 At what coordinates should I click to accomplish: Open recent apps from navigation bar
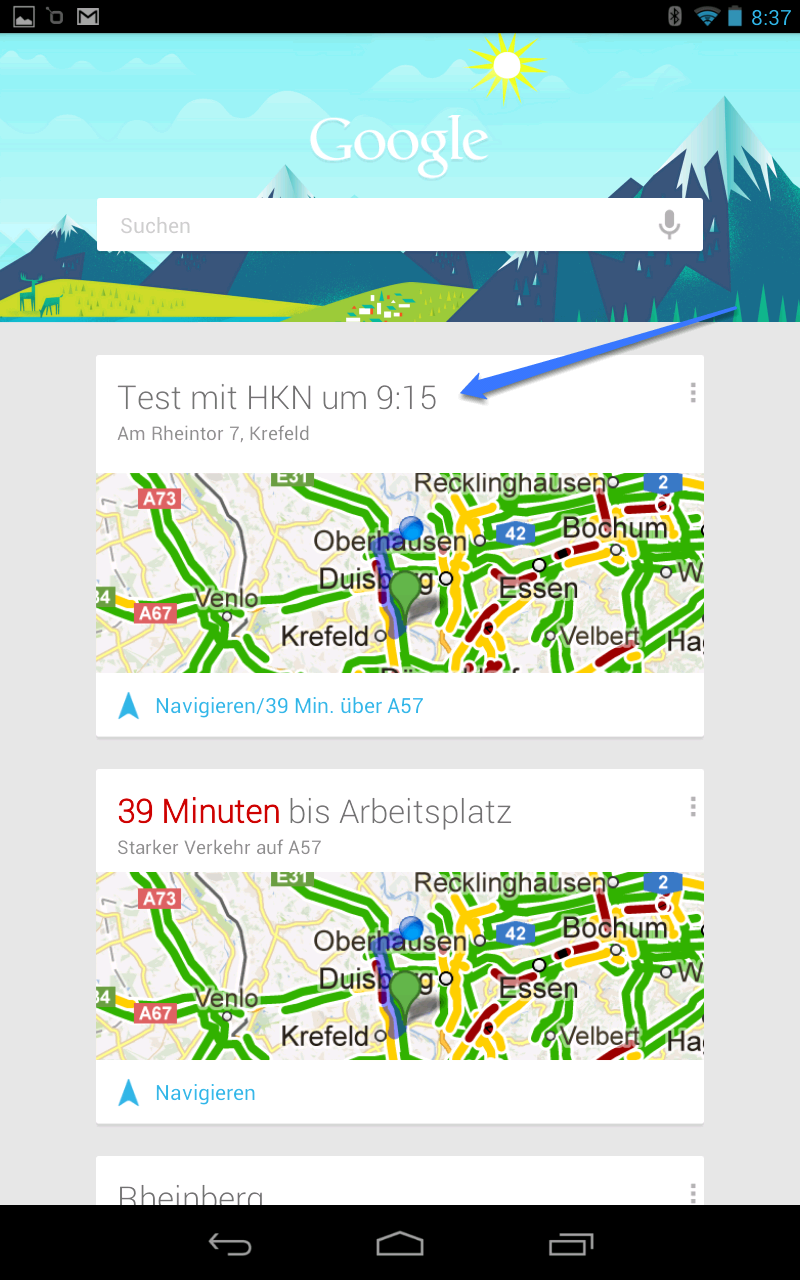pyautogui.click(x=571, y=1243)
